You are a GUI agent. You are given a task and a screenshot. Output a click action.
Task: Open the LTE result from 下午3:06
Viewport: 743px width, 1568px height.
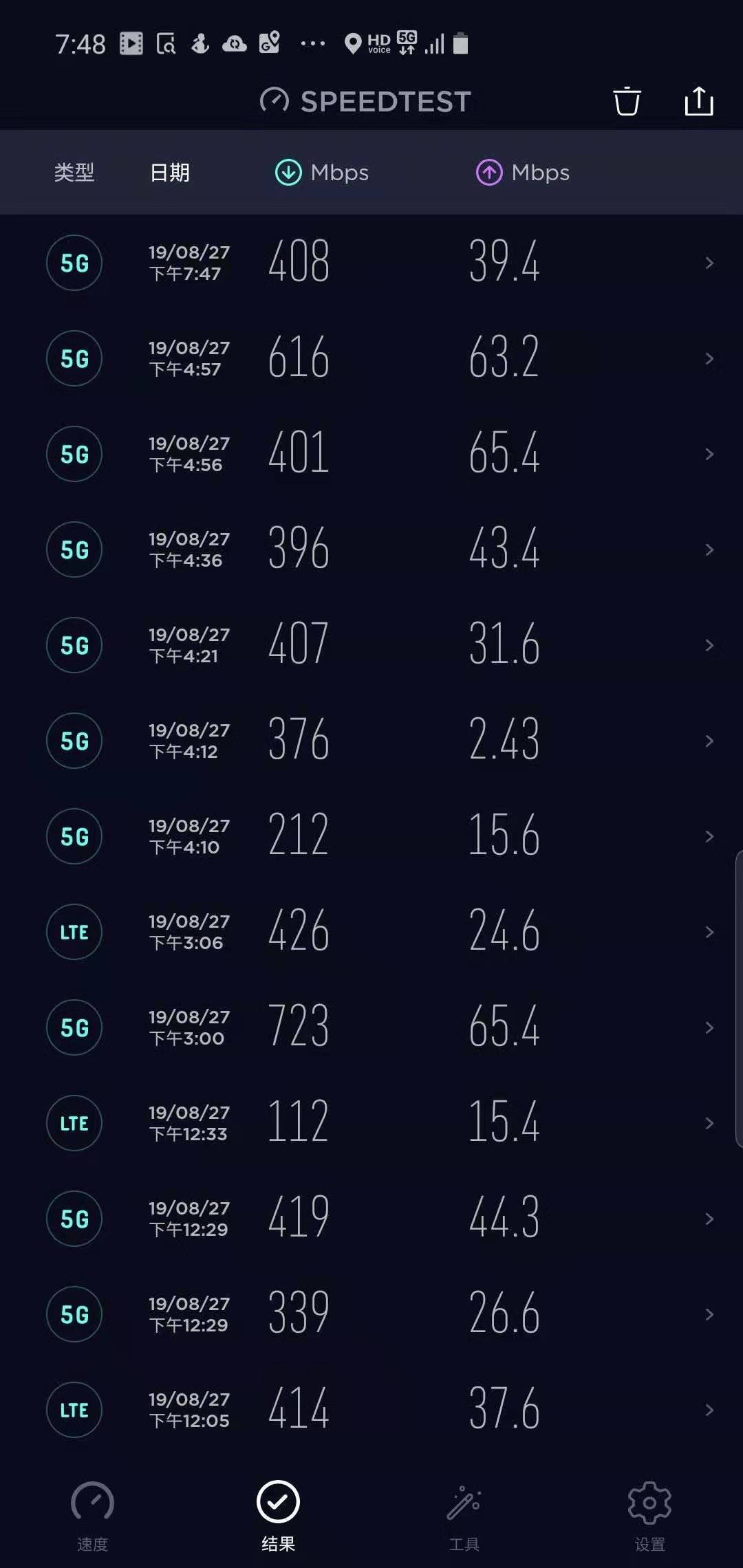(x=371, y=932)
